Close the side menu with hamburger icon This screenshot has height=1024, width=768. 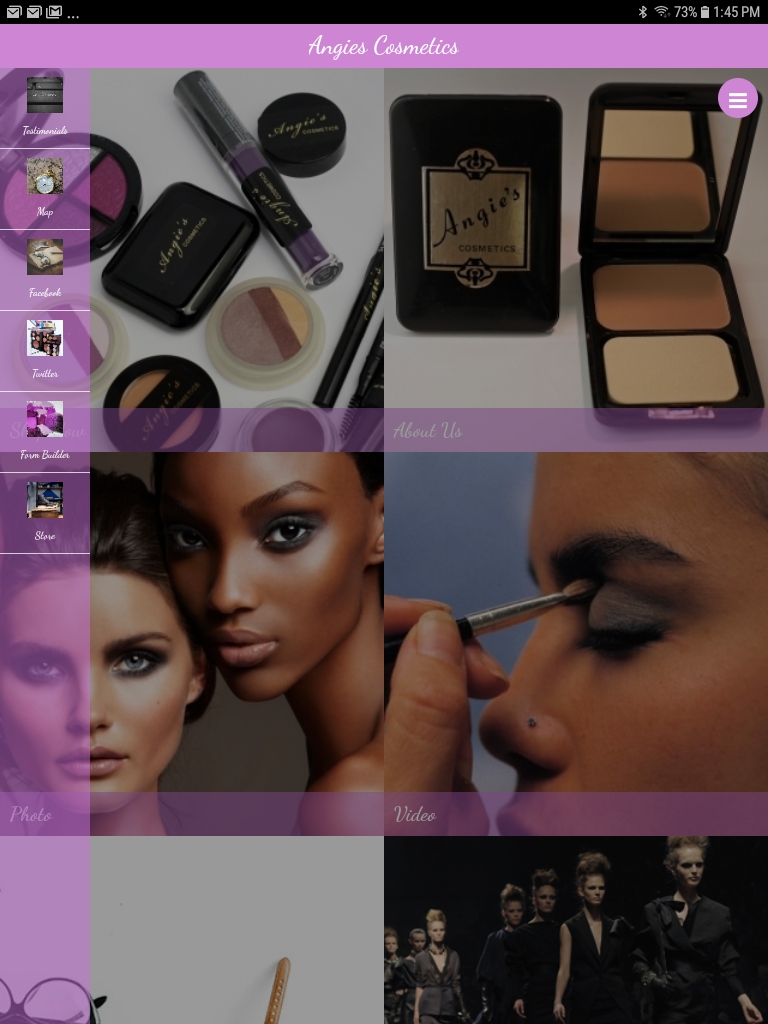(738, 99)
